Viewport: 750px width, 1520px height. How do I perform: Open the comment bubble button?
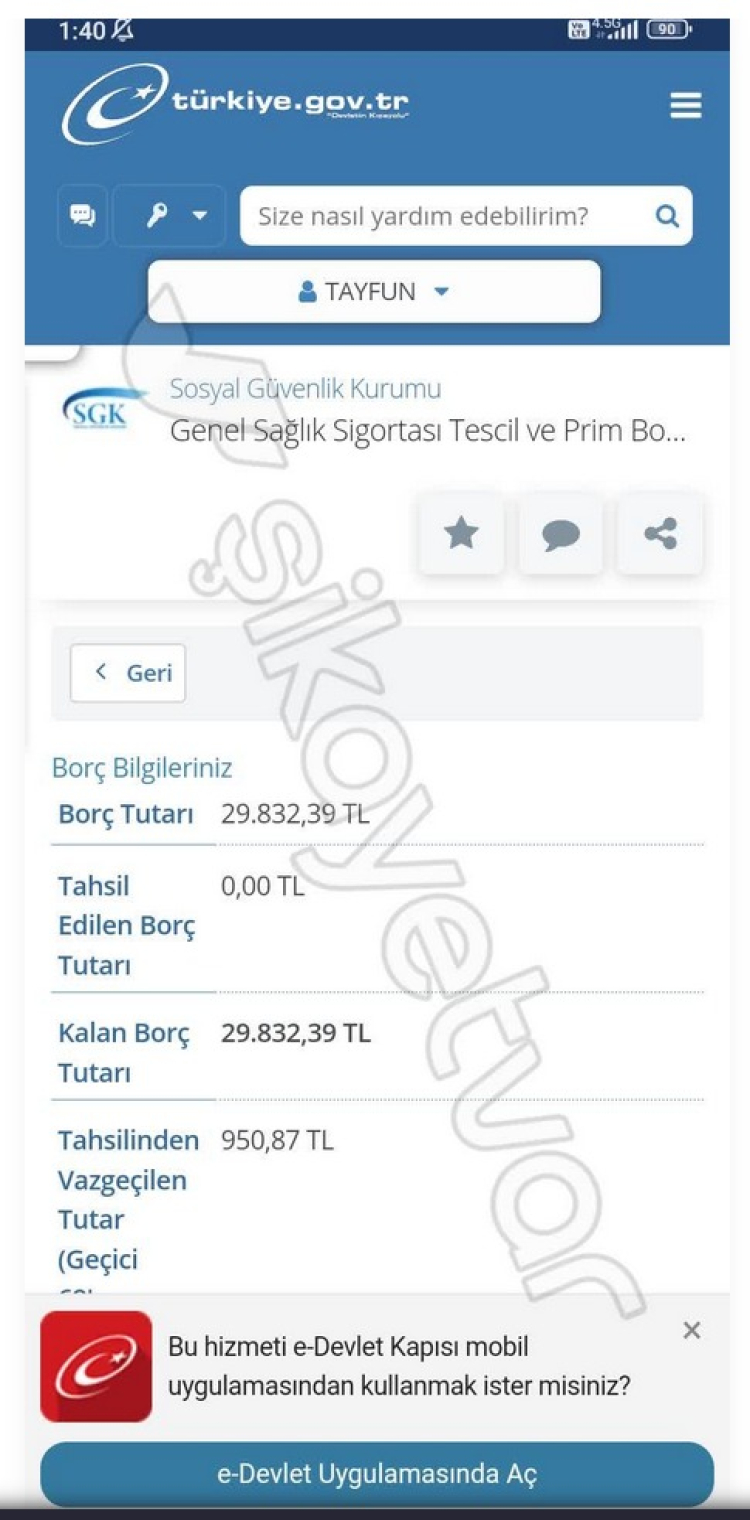pos(560,534)
